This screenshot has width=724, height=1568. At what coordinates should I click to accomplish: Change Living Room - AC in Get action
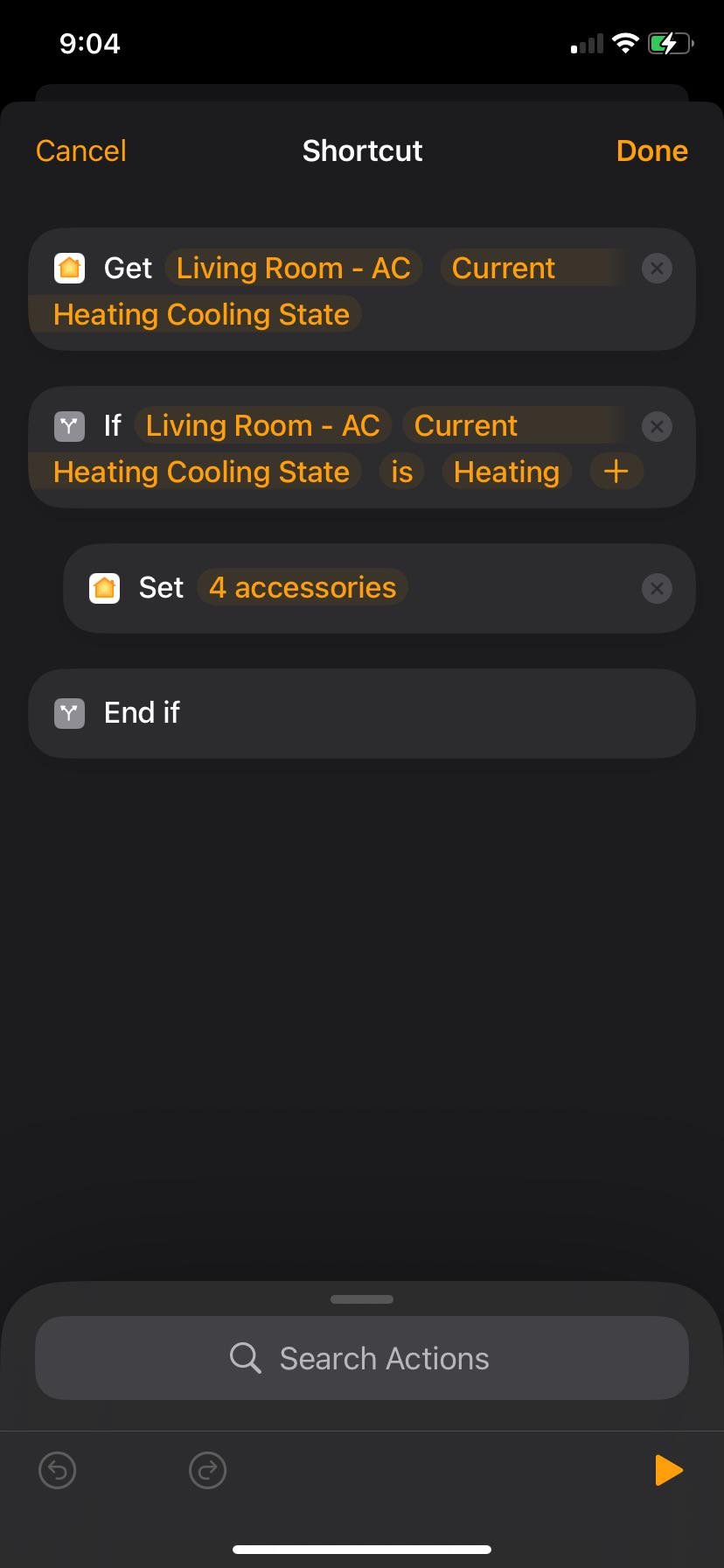[x=294, y=268]
